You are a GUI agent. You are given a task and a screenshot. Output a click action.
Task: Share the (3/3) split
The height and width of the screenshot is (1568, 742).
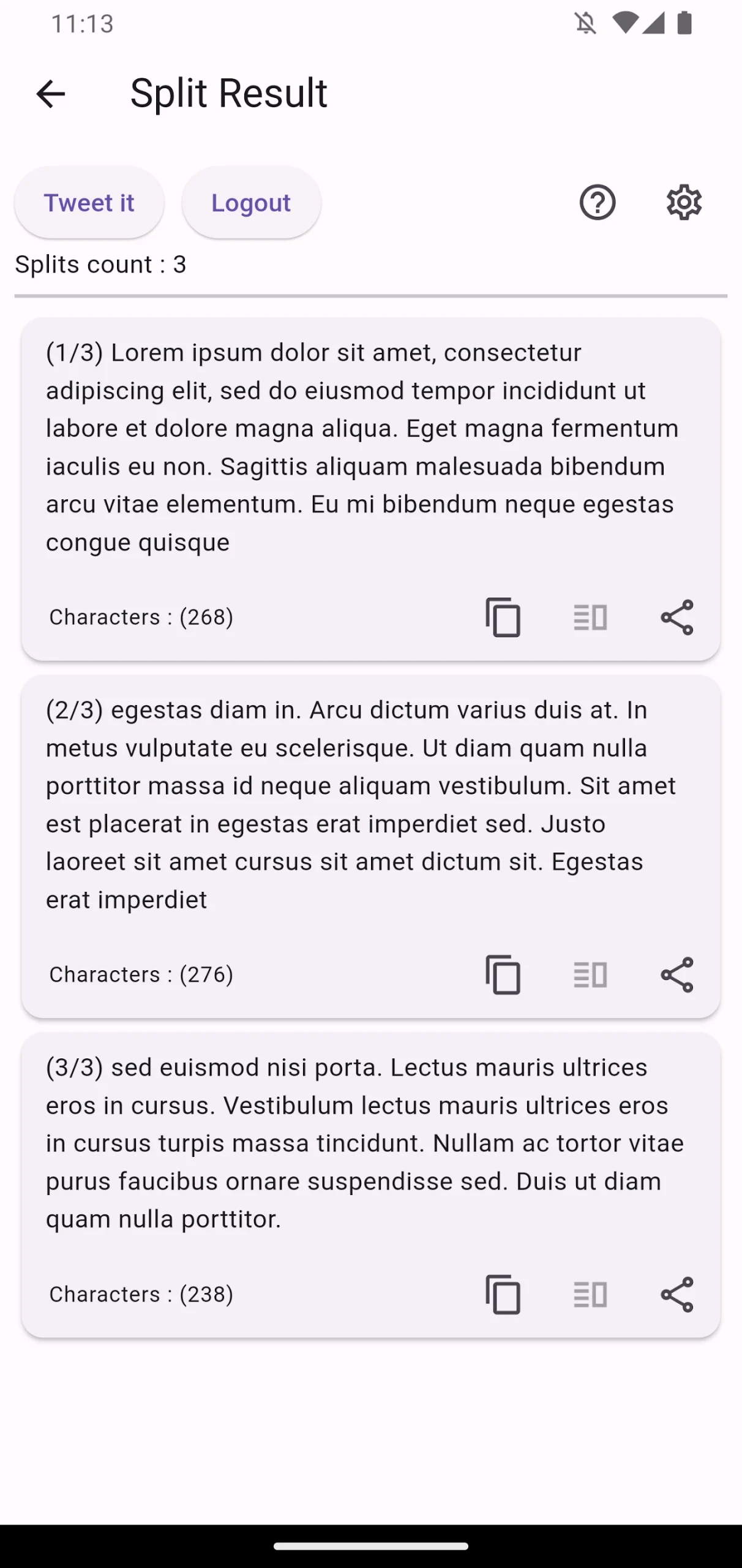pyautogui.click(x=677, y=1294)
